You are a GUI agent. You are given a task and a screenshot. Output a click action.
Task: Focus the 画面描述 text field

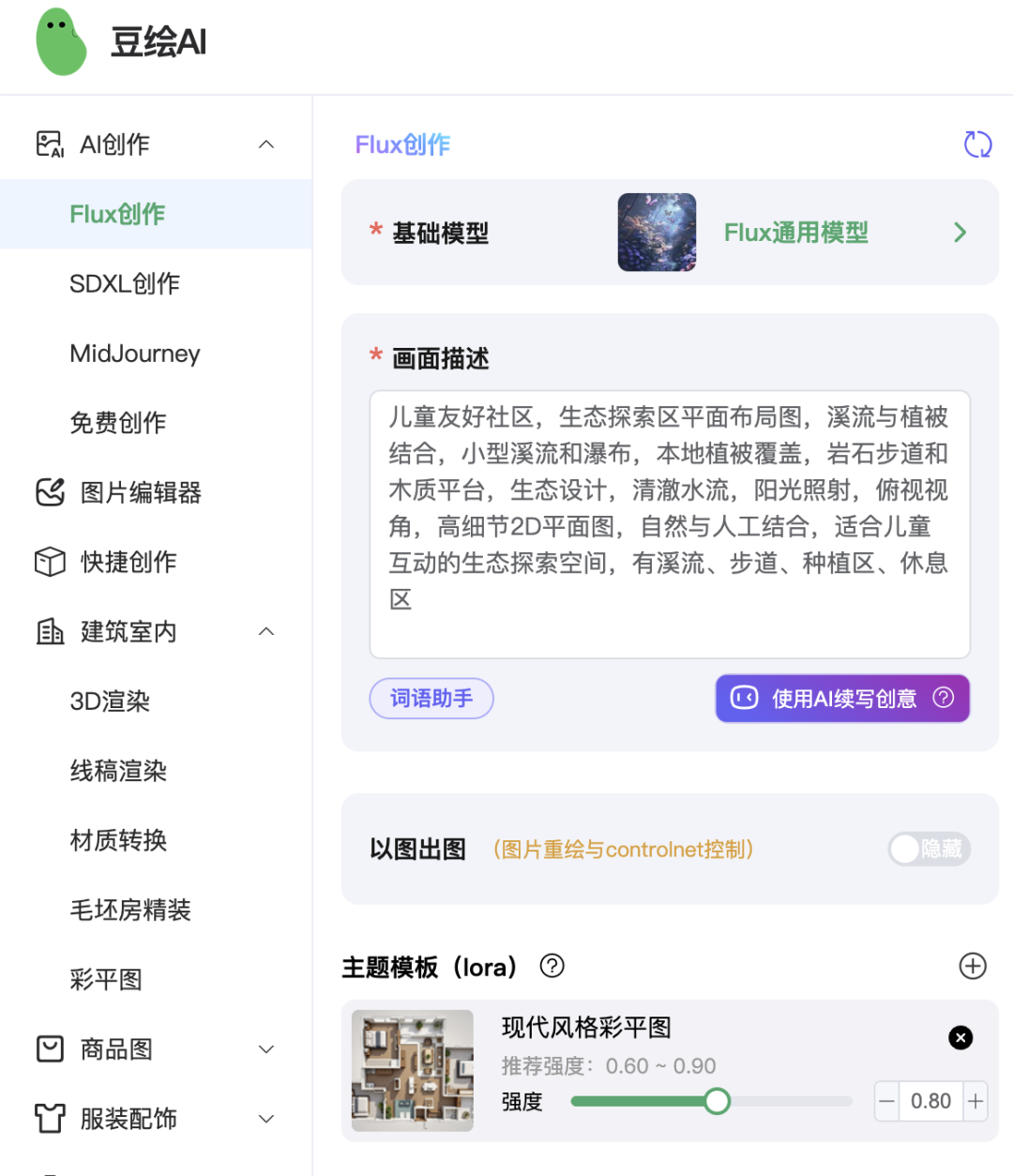[x=669, y=523]
